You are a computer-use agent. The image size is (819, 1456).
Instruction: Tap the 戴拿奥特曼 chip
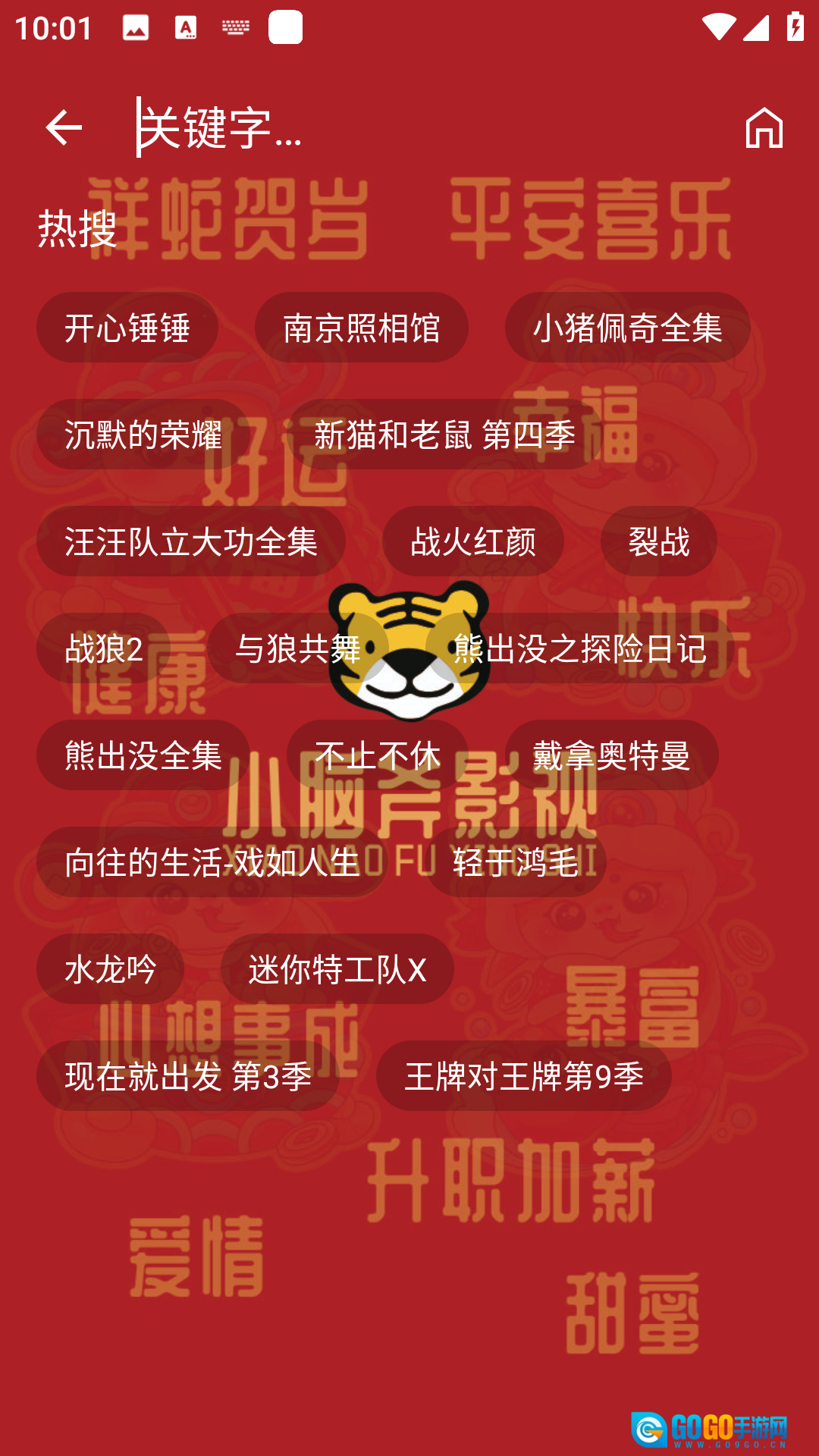coord(612,755)
